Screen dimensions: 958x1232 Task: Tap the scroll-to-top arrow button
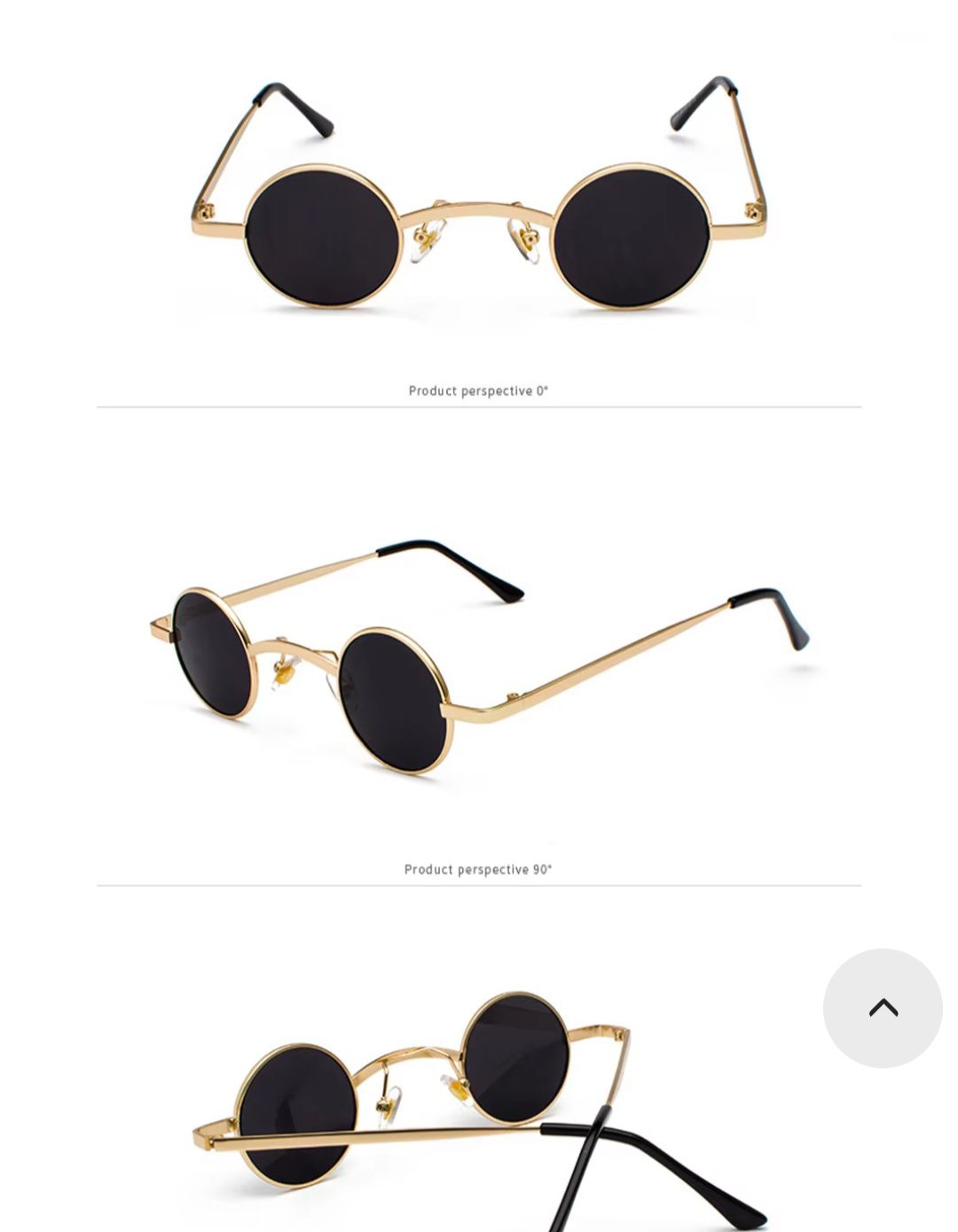[883, 1008]
